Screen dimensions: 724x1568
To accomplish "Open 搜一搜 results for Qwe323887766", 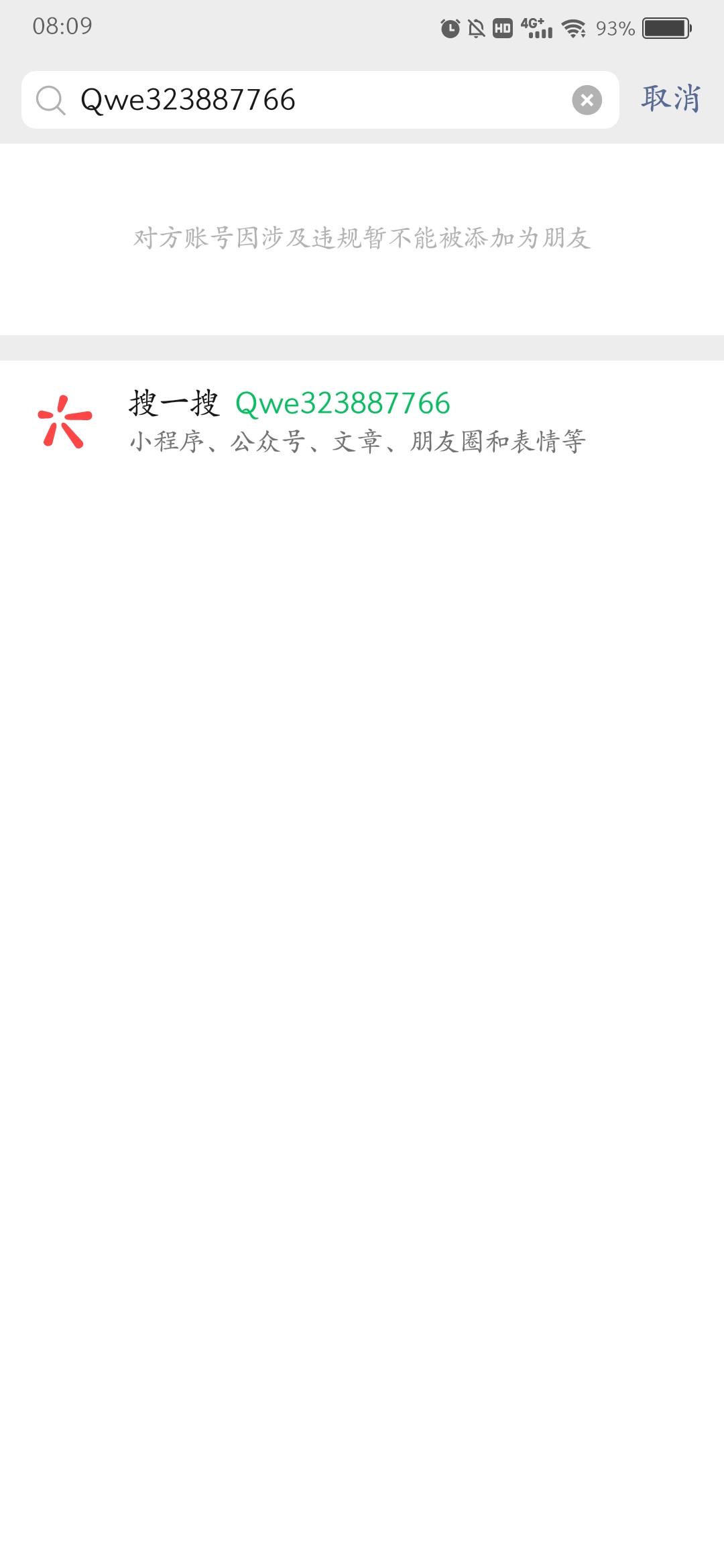I will [x=355, y=421].
